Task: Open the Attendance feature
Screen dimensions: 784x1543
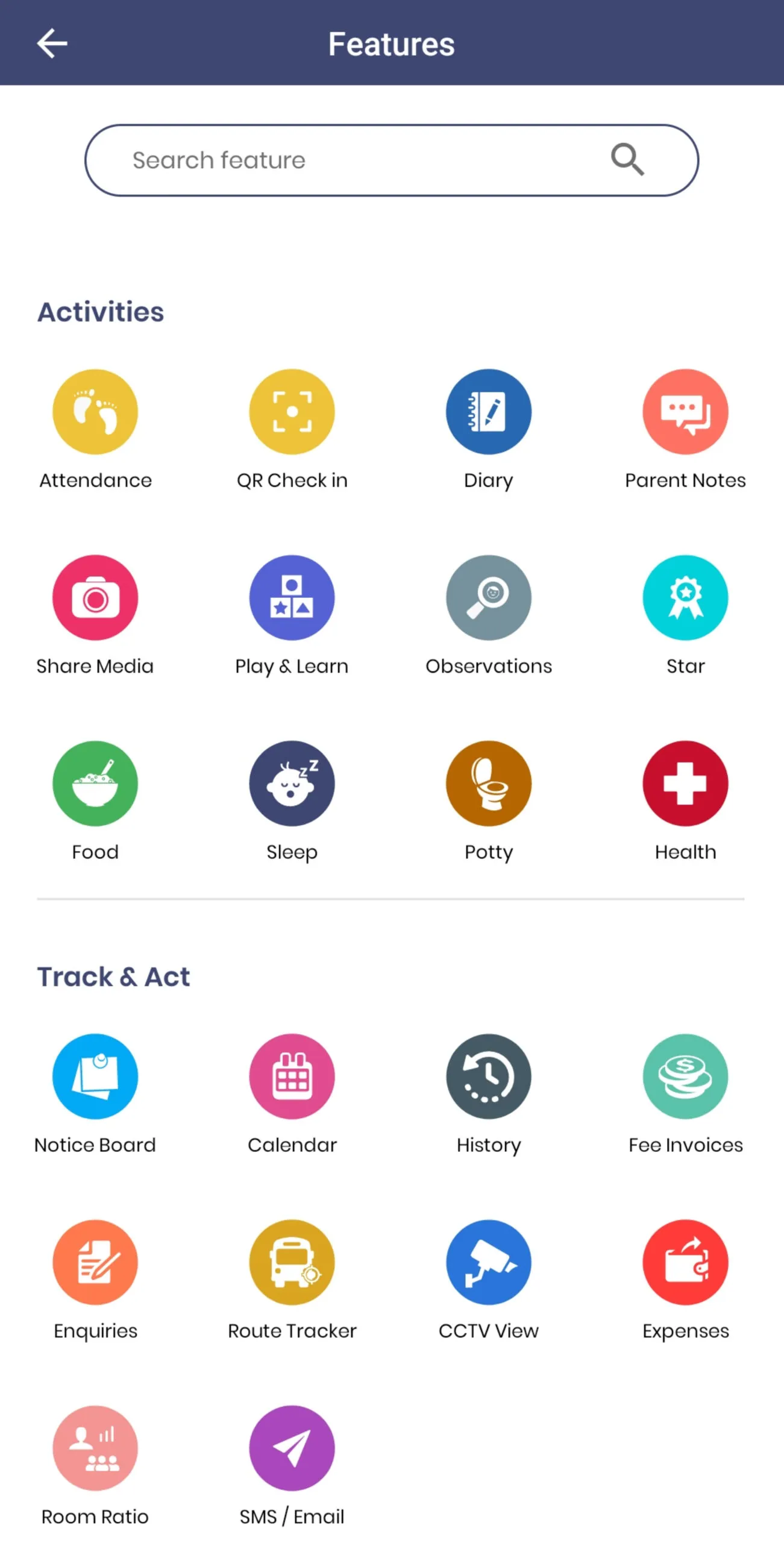Action: 95,412
